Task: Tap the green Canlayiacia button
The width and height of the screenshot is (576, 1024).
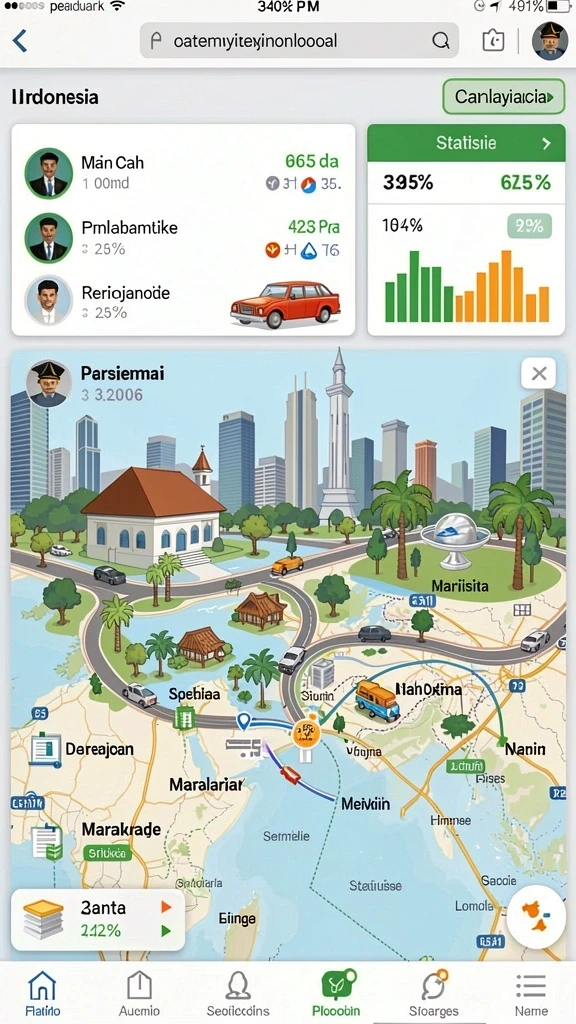Action: click(504, 97)
